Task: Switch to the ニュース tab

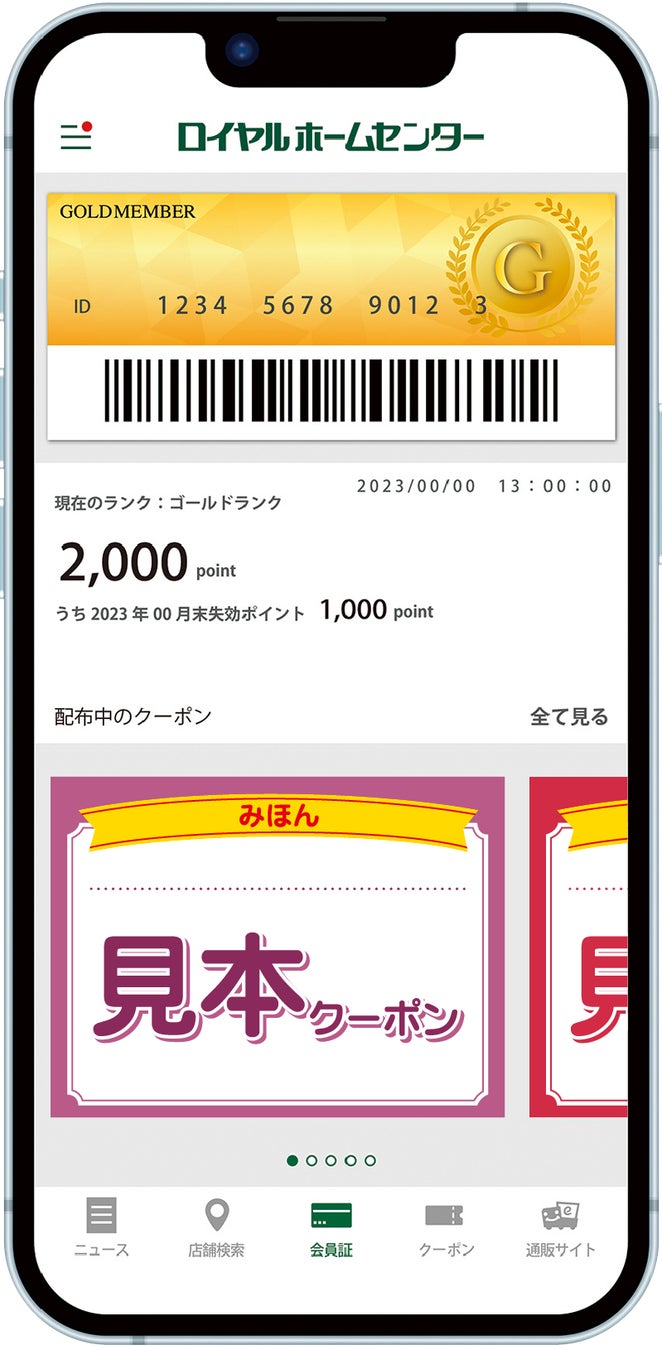Action: [x=101, y=1227]
